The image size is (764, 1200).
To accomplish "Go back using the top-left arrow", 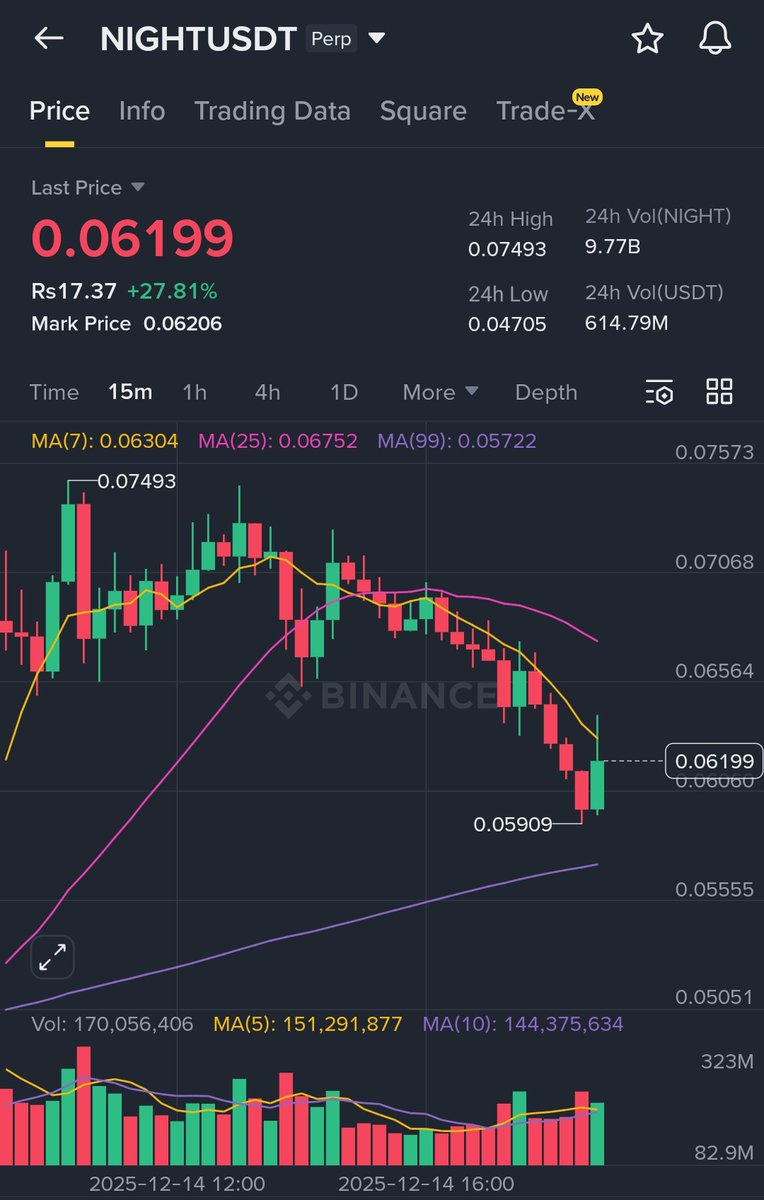I will coord(48,39).
